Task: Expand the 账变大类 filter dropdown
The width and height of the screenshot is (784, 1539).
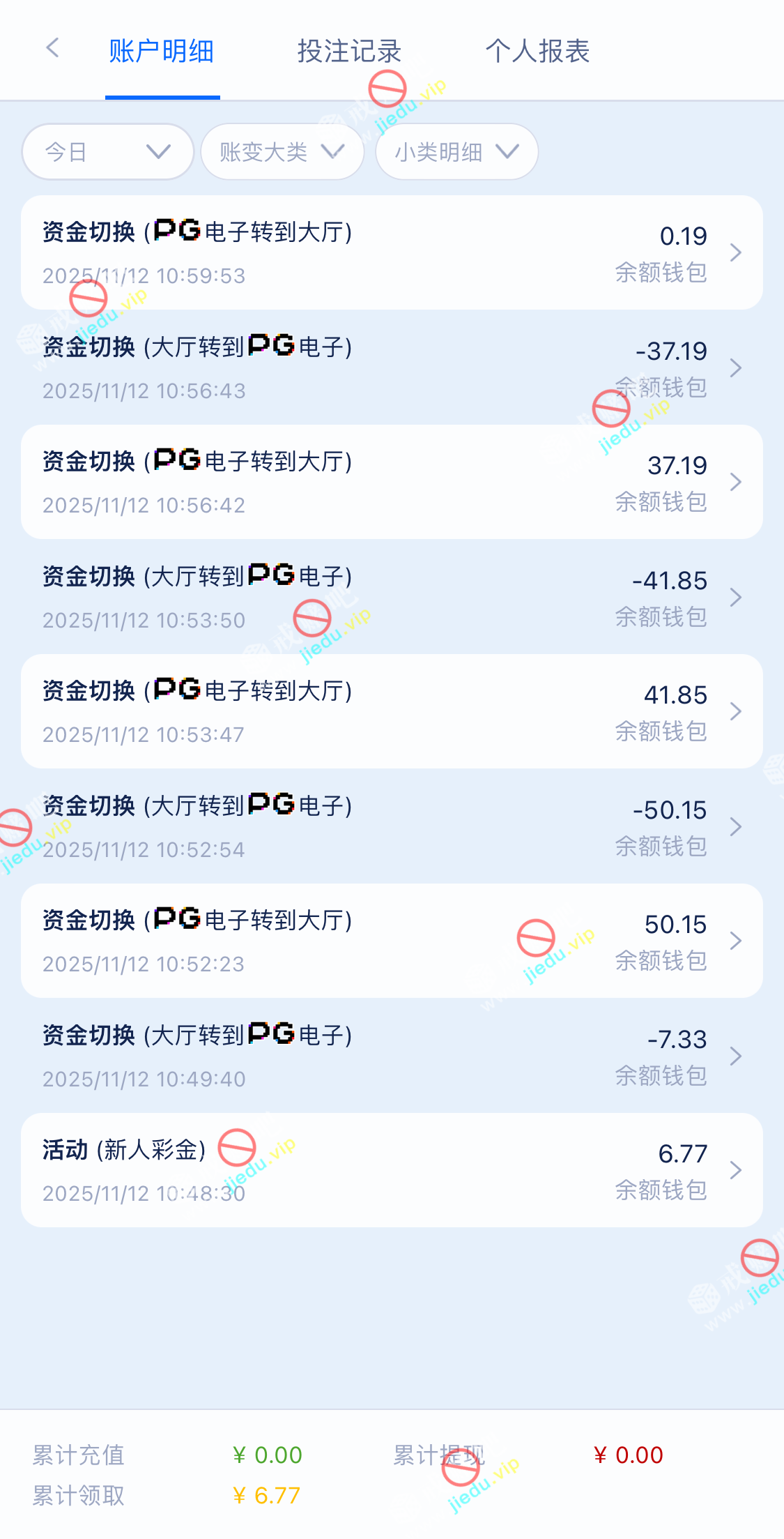Action: 282,152
